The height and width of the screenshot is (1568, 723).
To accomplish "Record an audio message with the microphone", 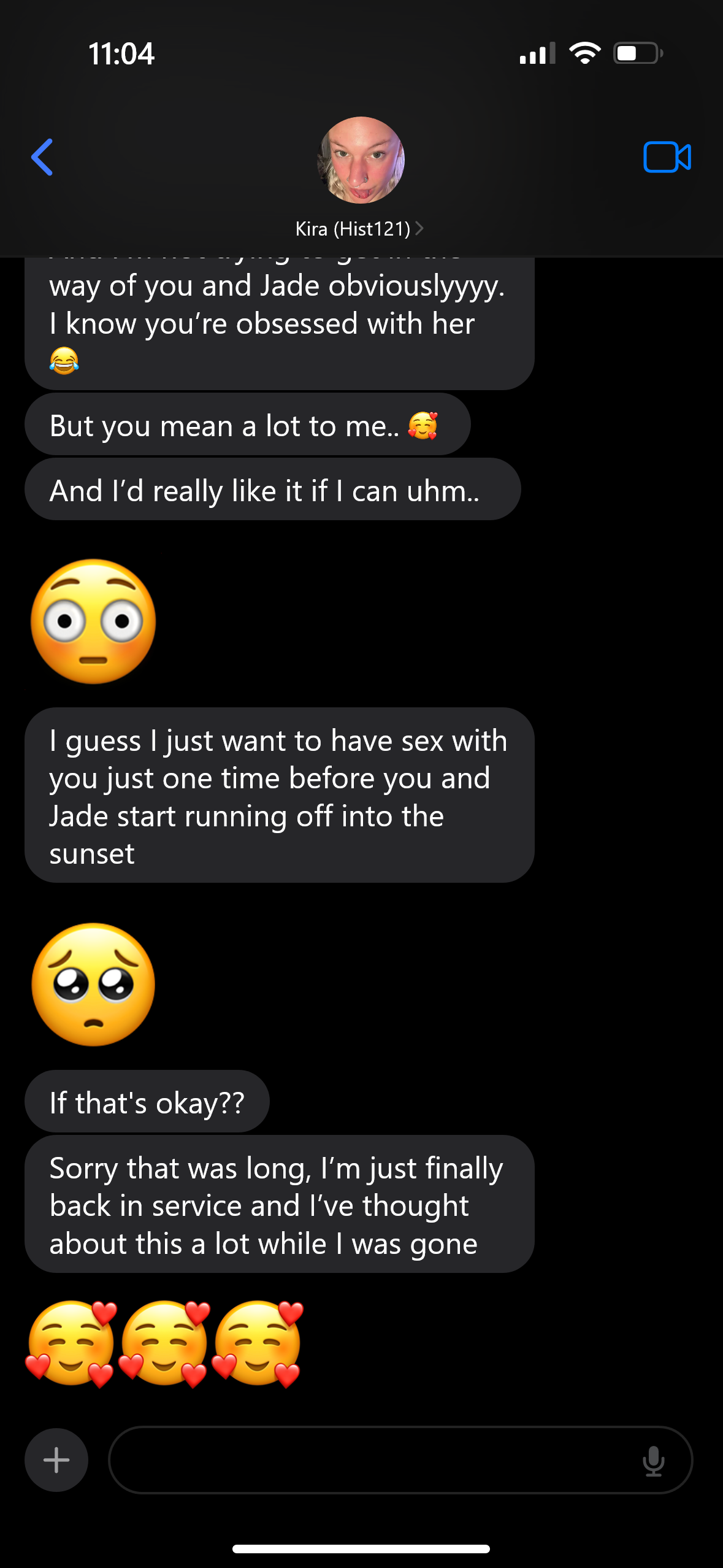I will point(654,1461).
